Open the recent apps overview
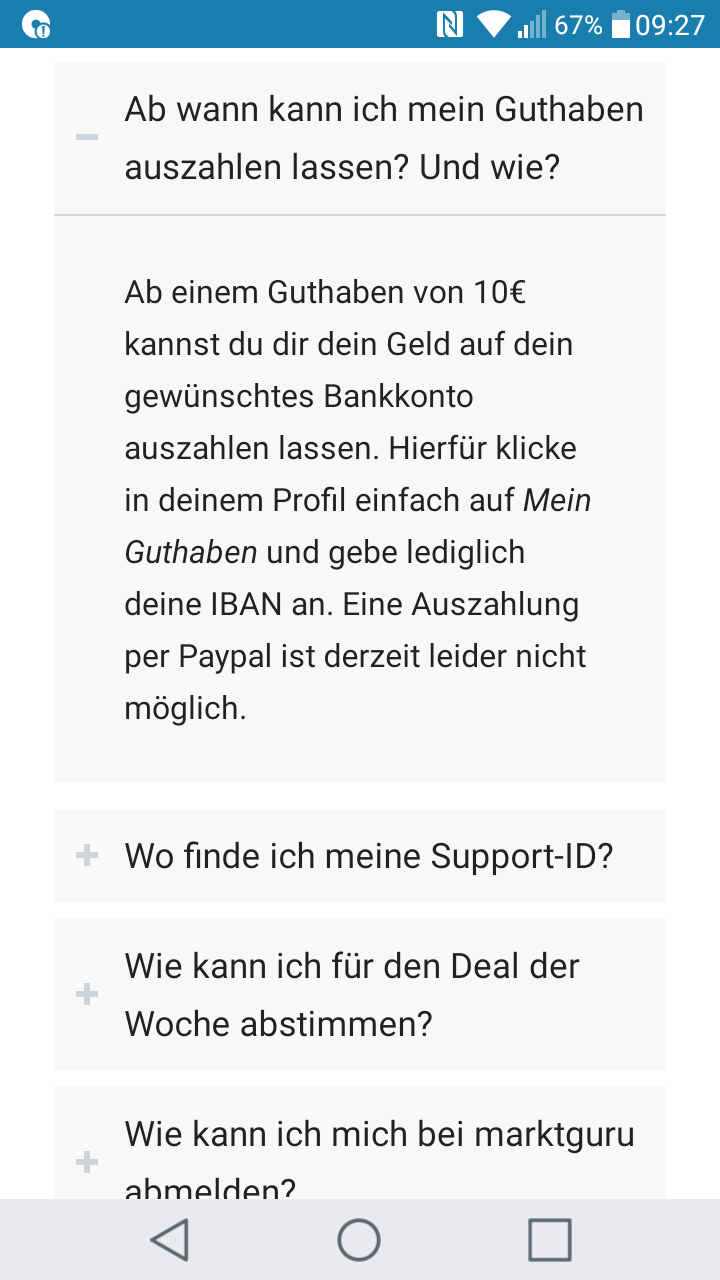Image resolution: width=720 pixels, height=1280 pixels. (550, 1240)
